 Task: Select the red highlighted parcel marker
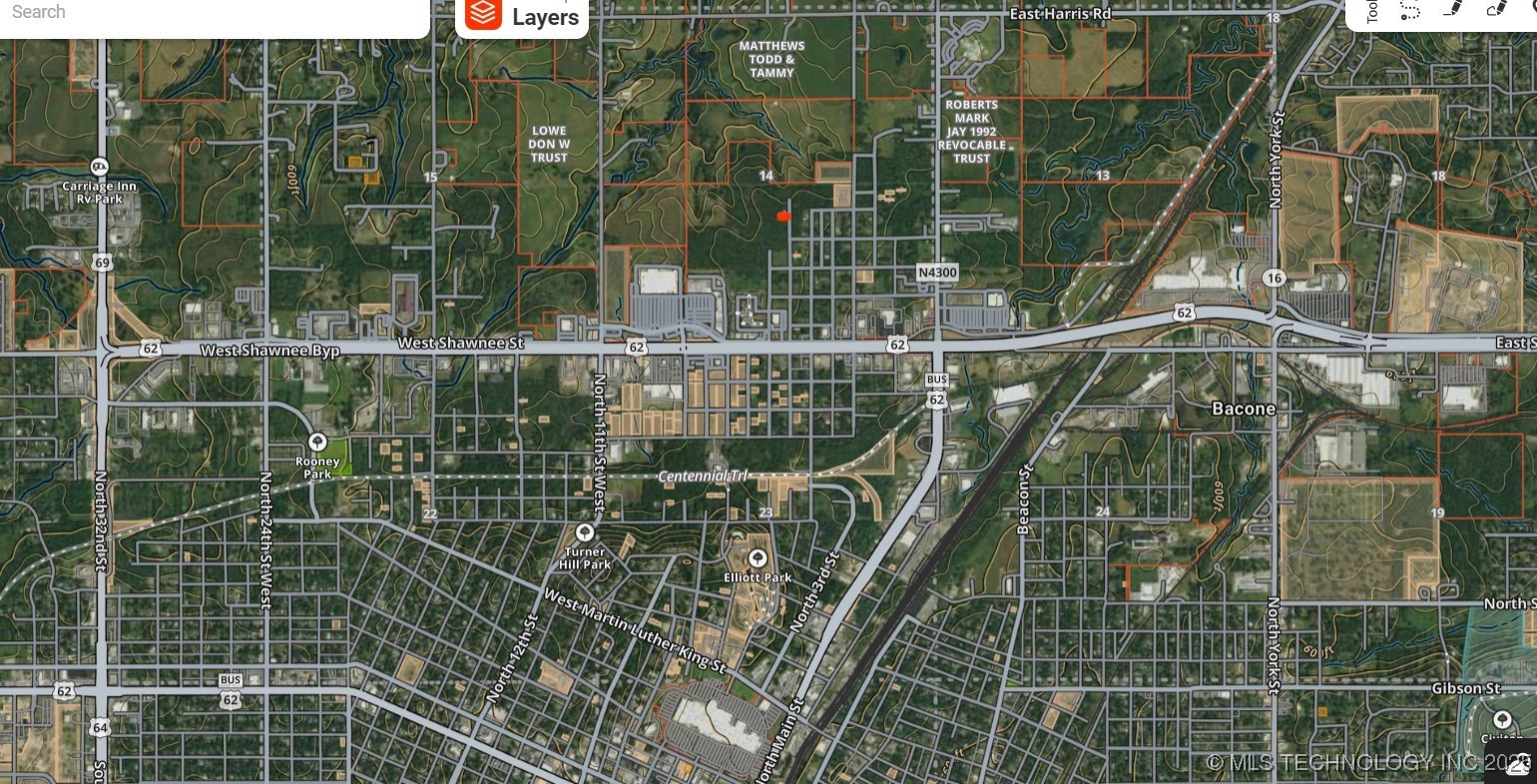pyautogui.click(x=783, y=216)
